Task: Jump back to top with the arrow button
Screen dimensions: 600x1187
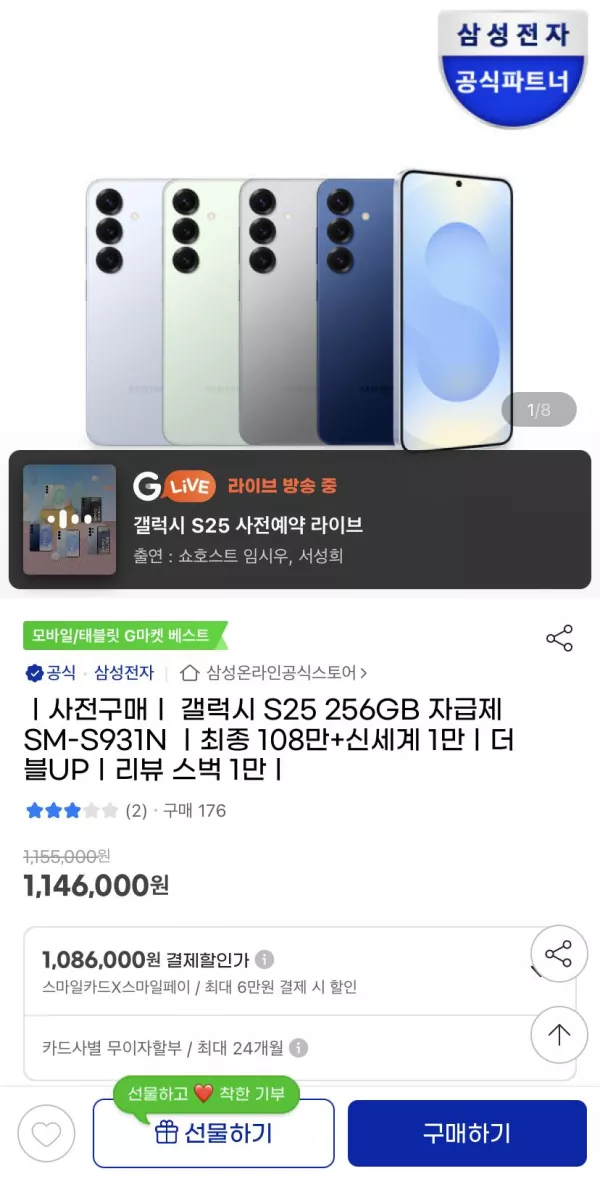Action: coord(559,1035)
